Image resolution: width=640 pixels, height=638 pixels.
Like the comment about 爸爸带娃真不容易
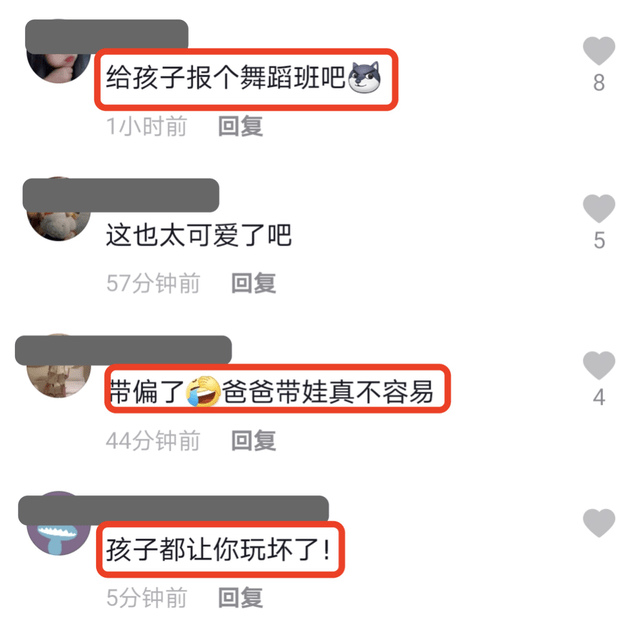pos(598,366)
